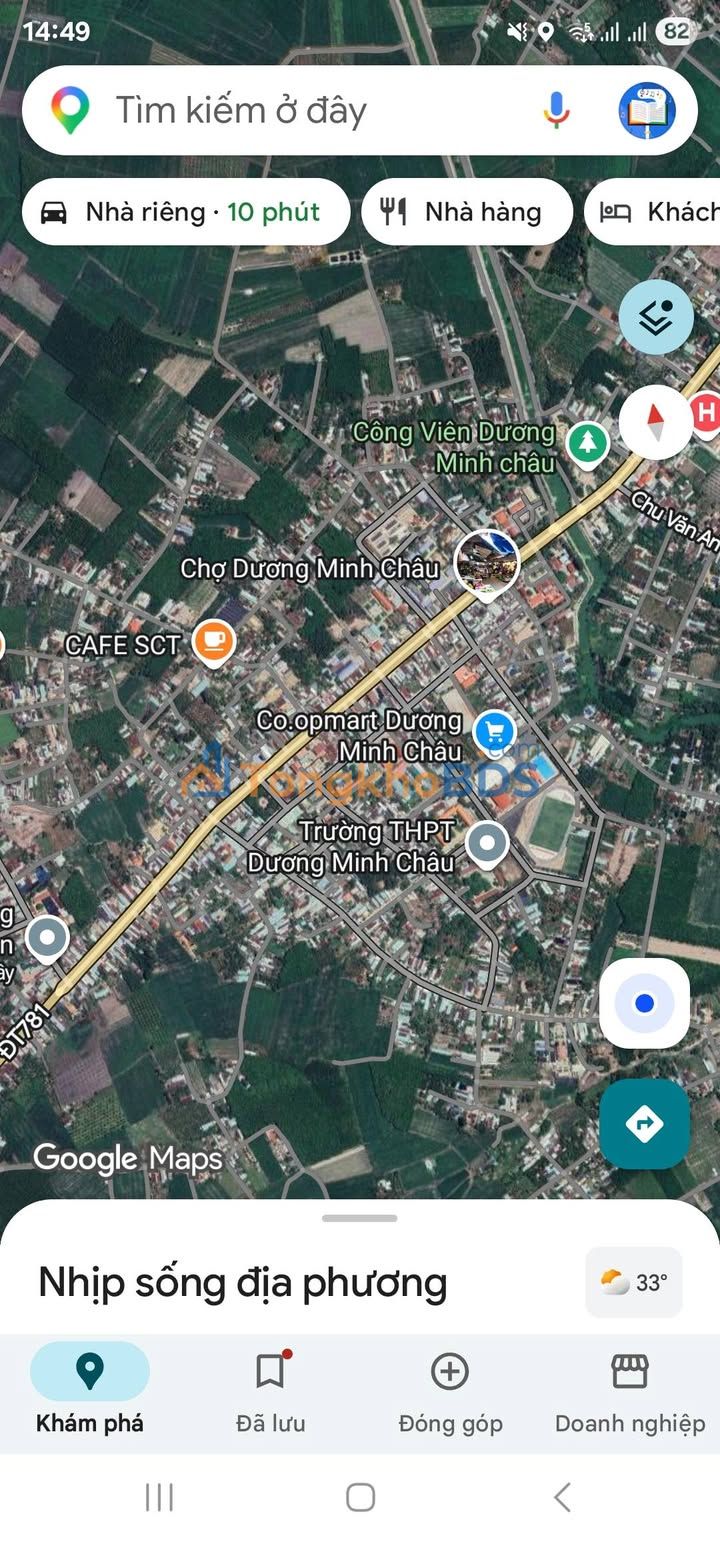The width and height of the screenshot is (720, 1544).
Task: Go to the system home screen
Action: [x=360, y=1497]
